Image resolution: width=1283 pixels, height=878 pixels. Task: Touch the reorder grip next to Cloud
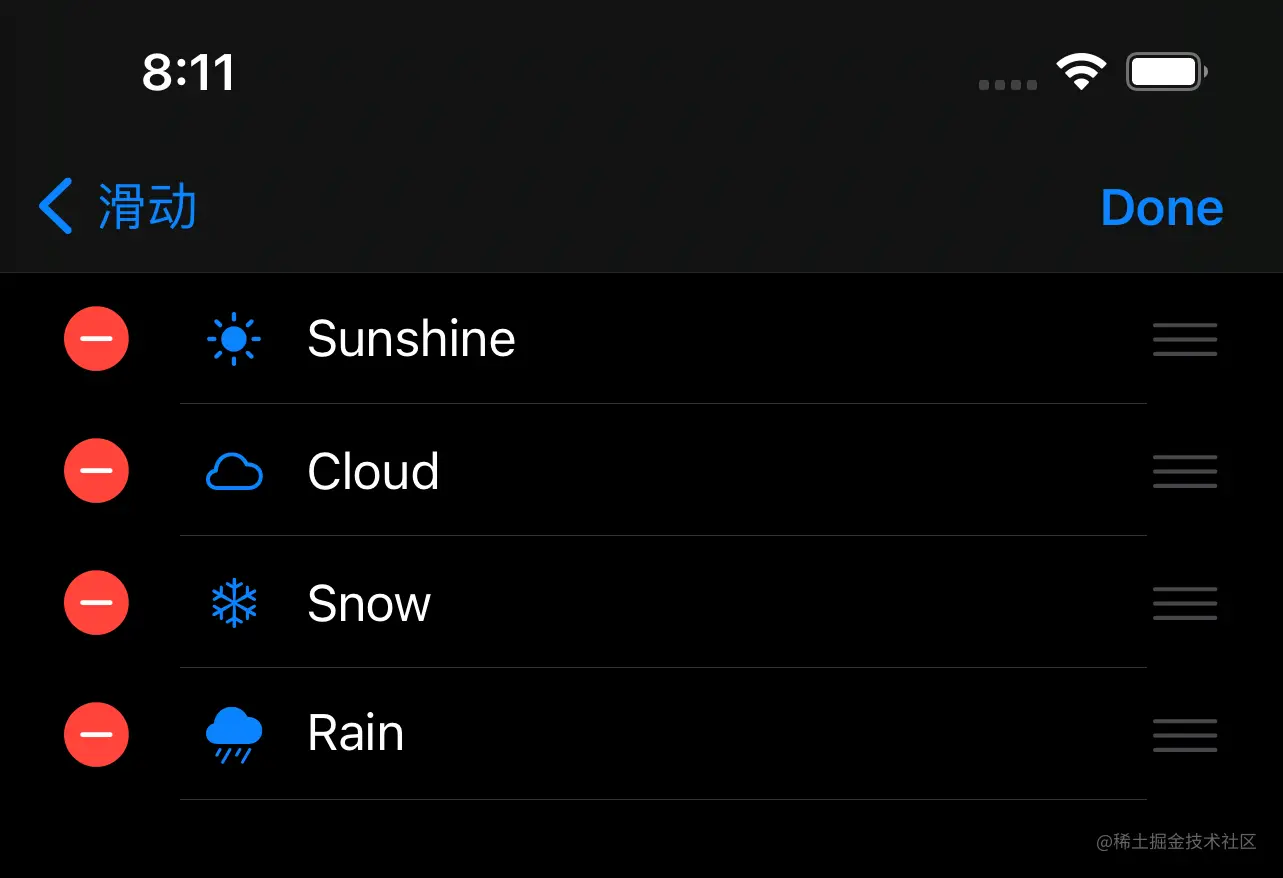pos(1184,471)
